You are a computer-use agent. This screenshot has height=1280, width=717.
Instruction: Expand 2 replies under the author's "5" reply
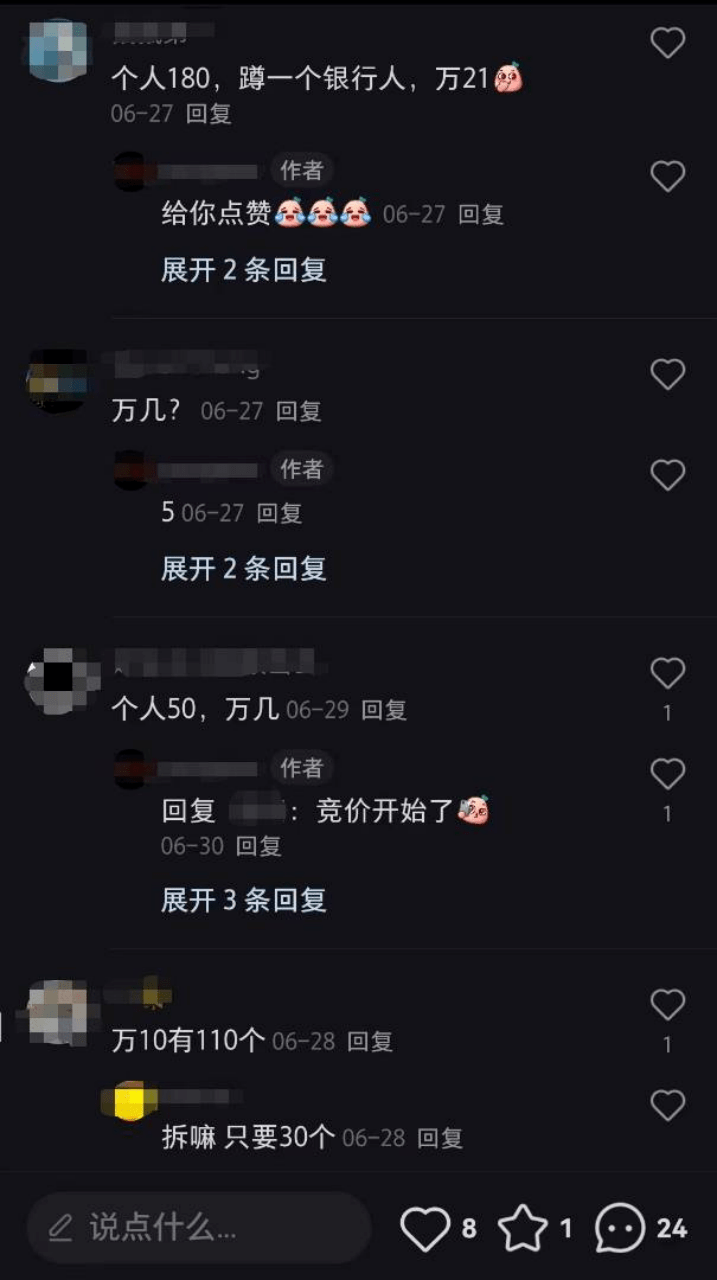[x=243, y=569]
